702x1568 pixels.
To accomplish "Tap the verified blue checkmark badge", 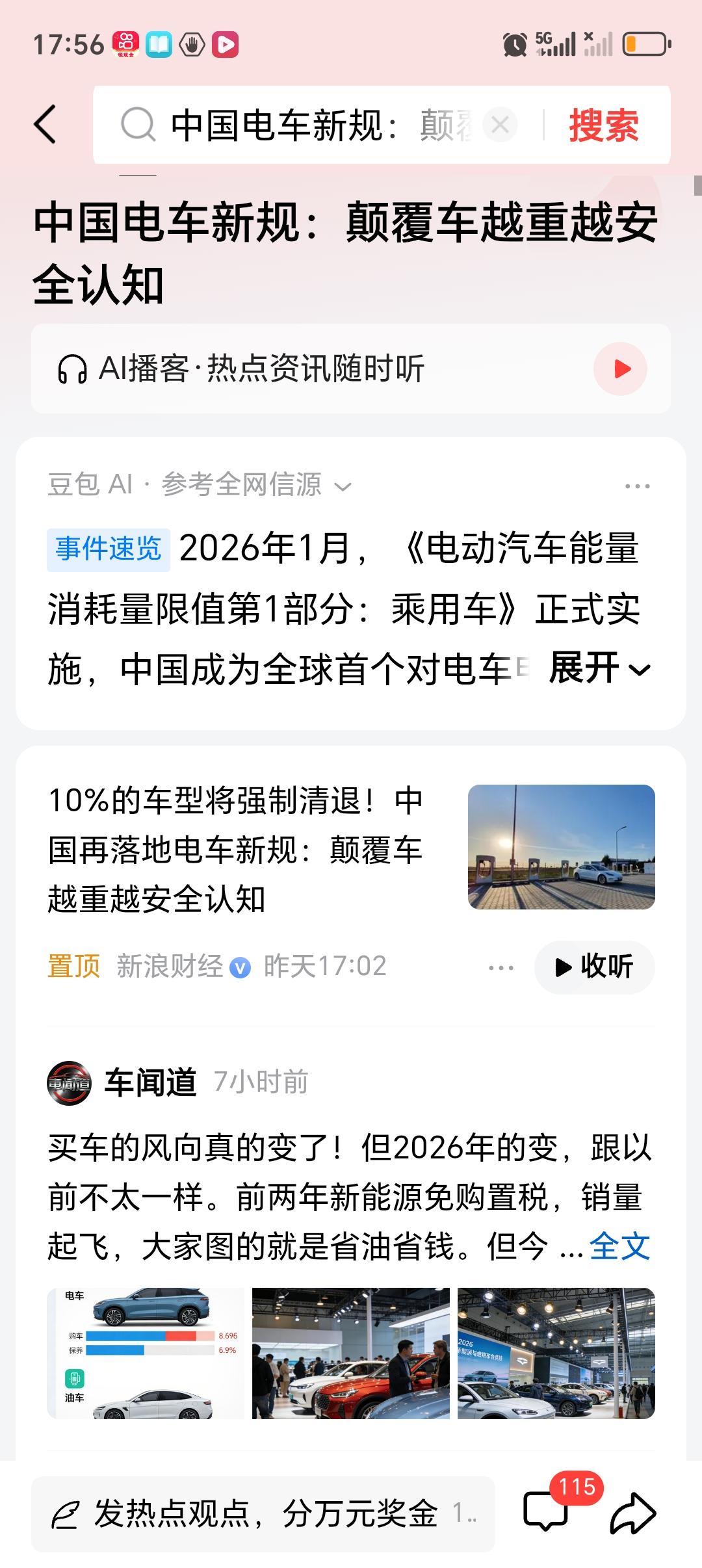I will tap(240, 967).
